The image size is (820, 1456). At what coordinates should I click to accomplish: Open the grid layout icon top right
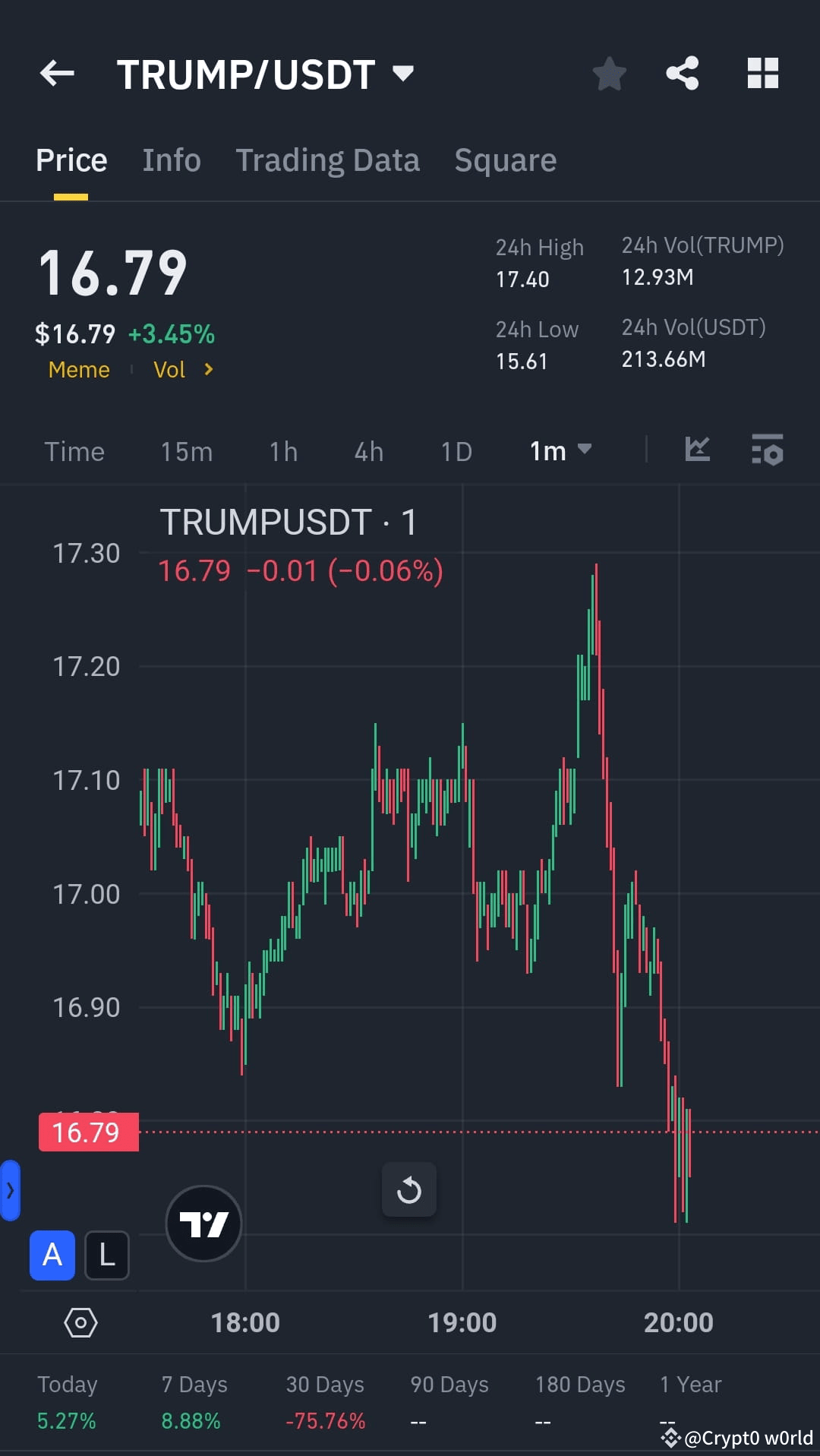(x=762, y=73)
